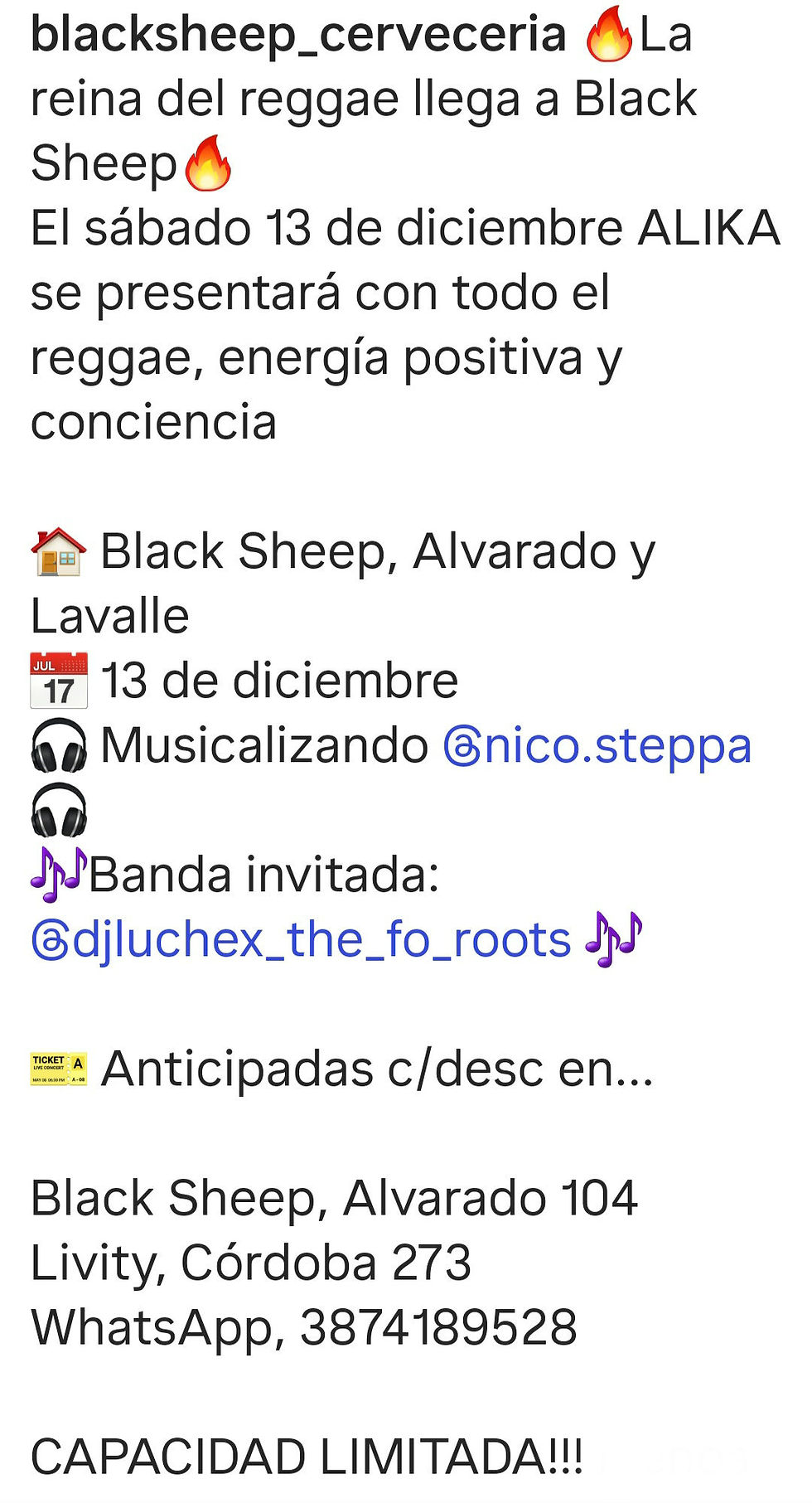Open the @nico.steppa mention
812x1503 pixels.
click(x=597, y=745)
